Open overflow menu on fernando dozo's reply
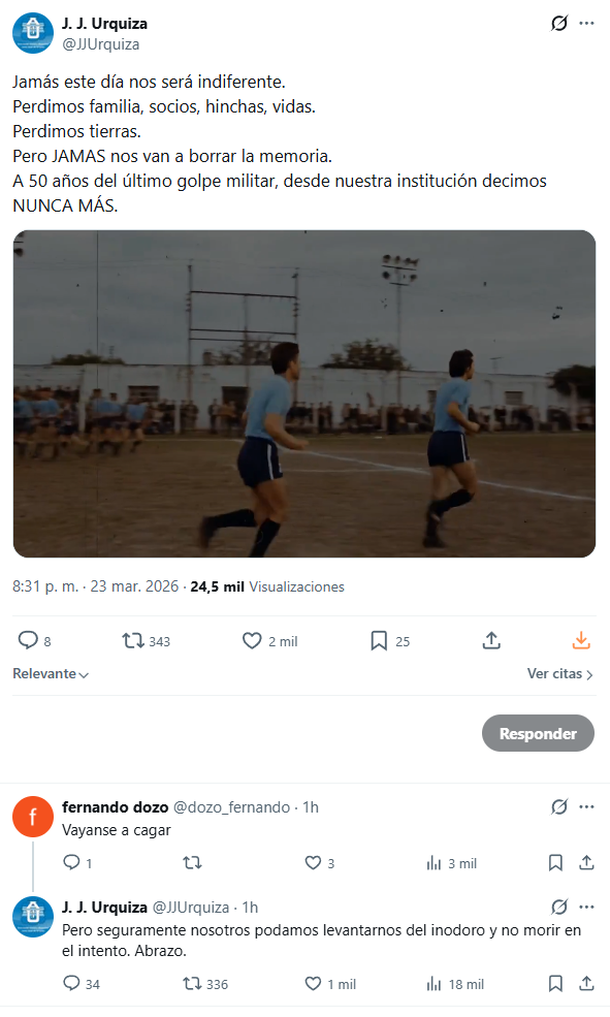This screenshot has height=1017, width=610. pyautogui.click(x=587, y=806)
